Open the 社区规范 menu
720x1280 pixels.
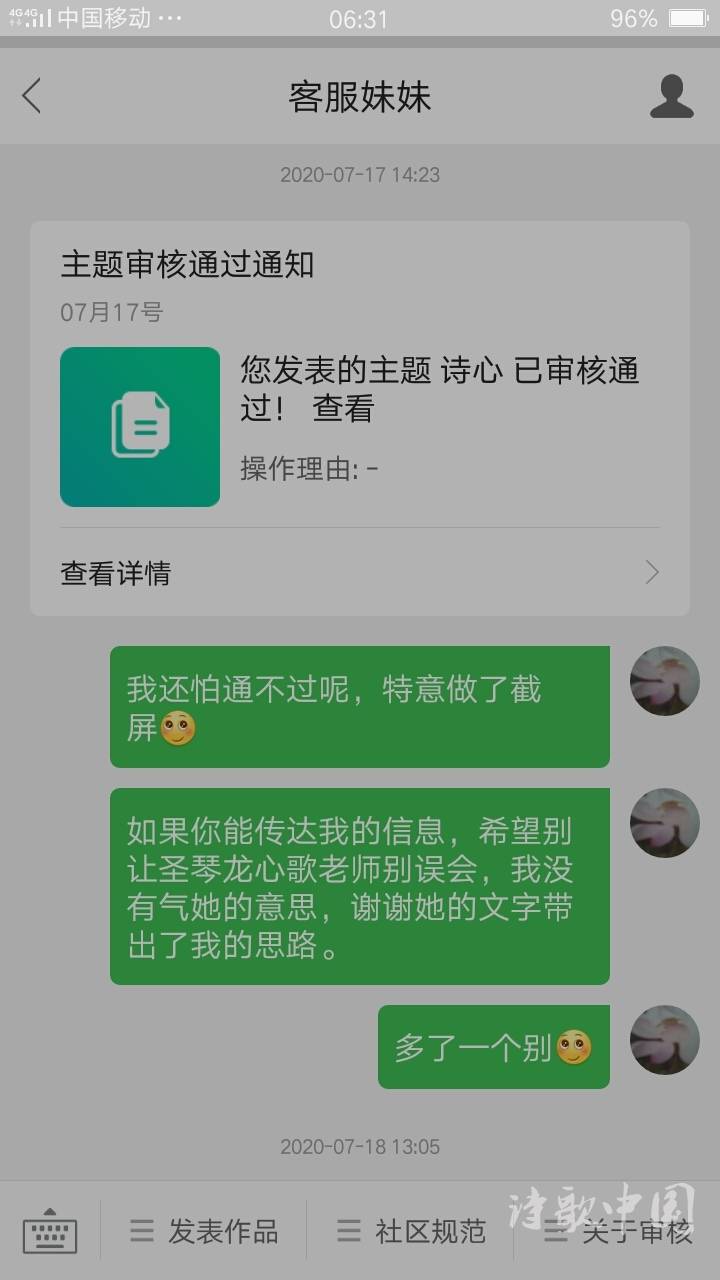pos(412,1231)
